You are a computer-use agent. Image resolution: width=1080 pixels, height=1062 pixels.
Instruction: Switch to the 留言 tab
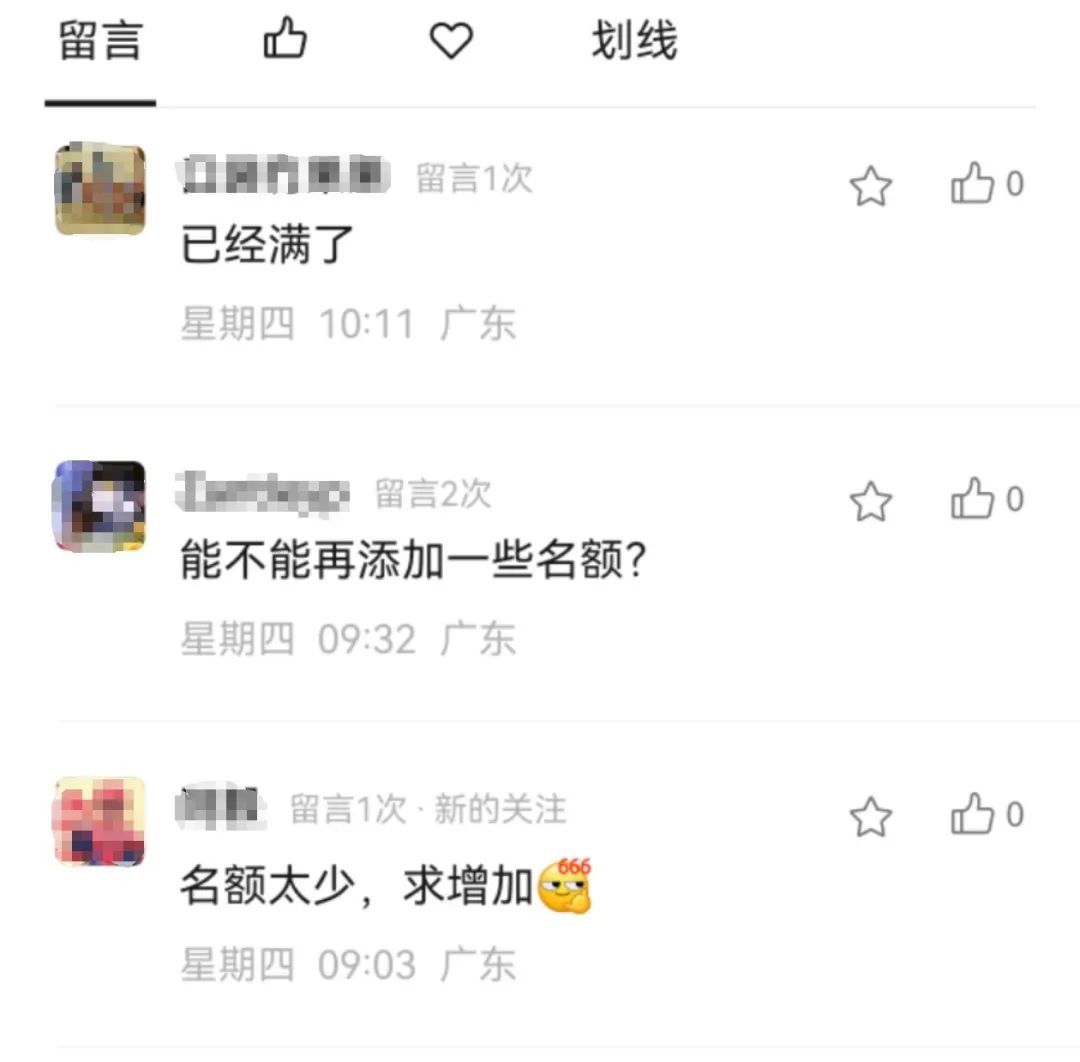(101, 41)
